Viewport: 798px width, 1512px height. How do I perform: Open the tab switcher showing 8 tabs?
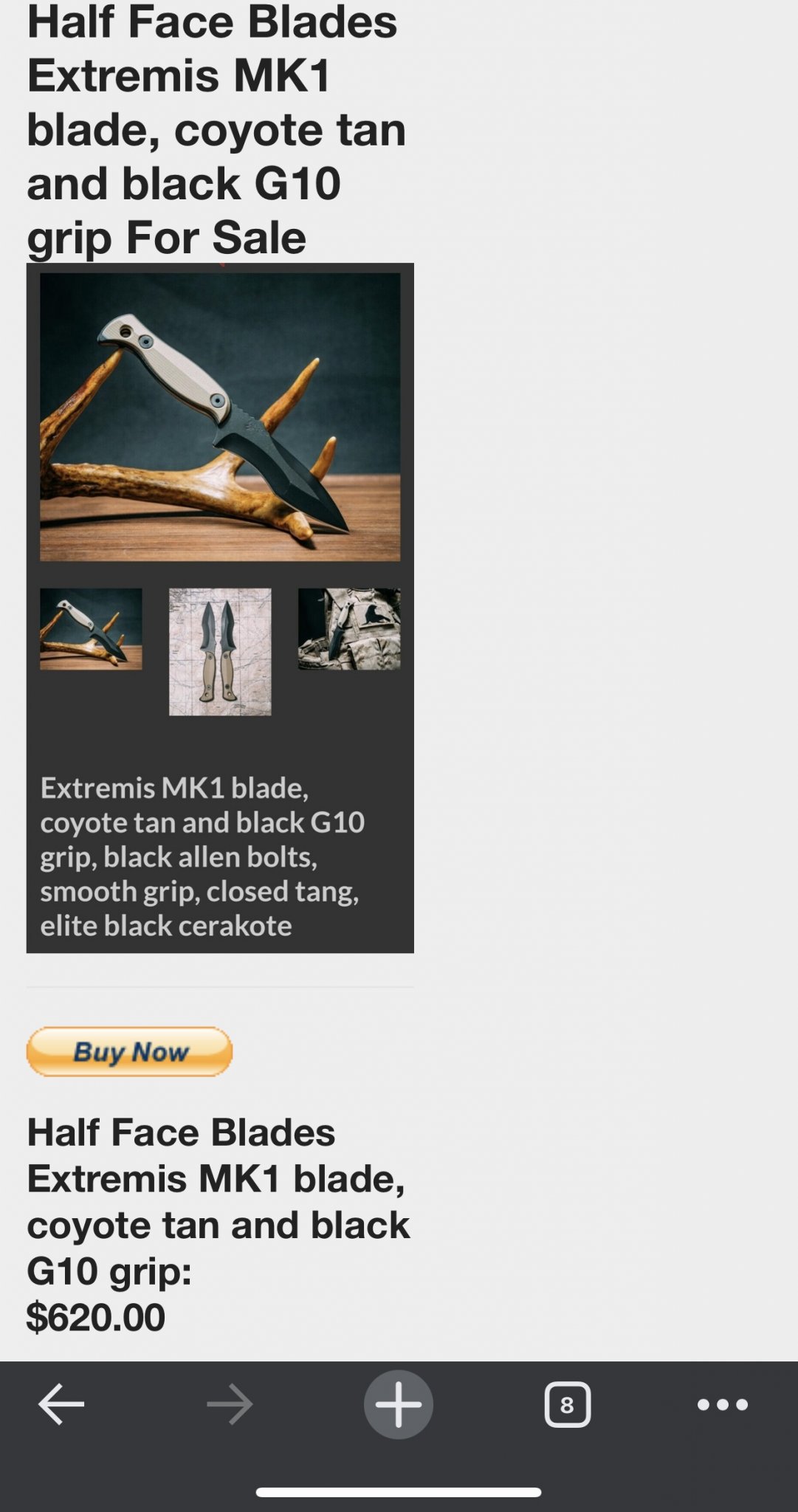tap(567, 1404)
